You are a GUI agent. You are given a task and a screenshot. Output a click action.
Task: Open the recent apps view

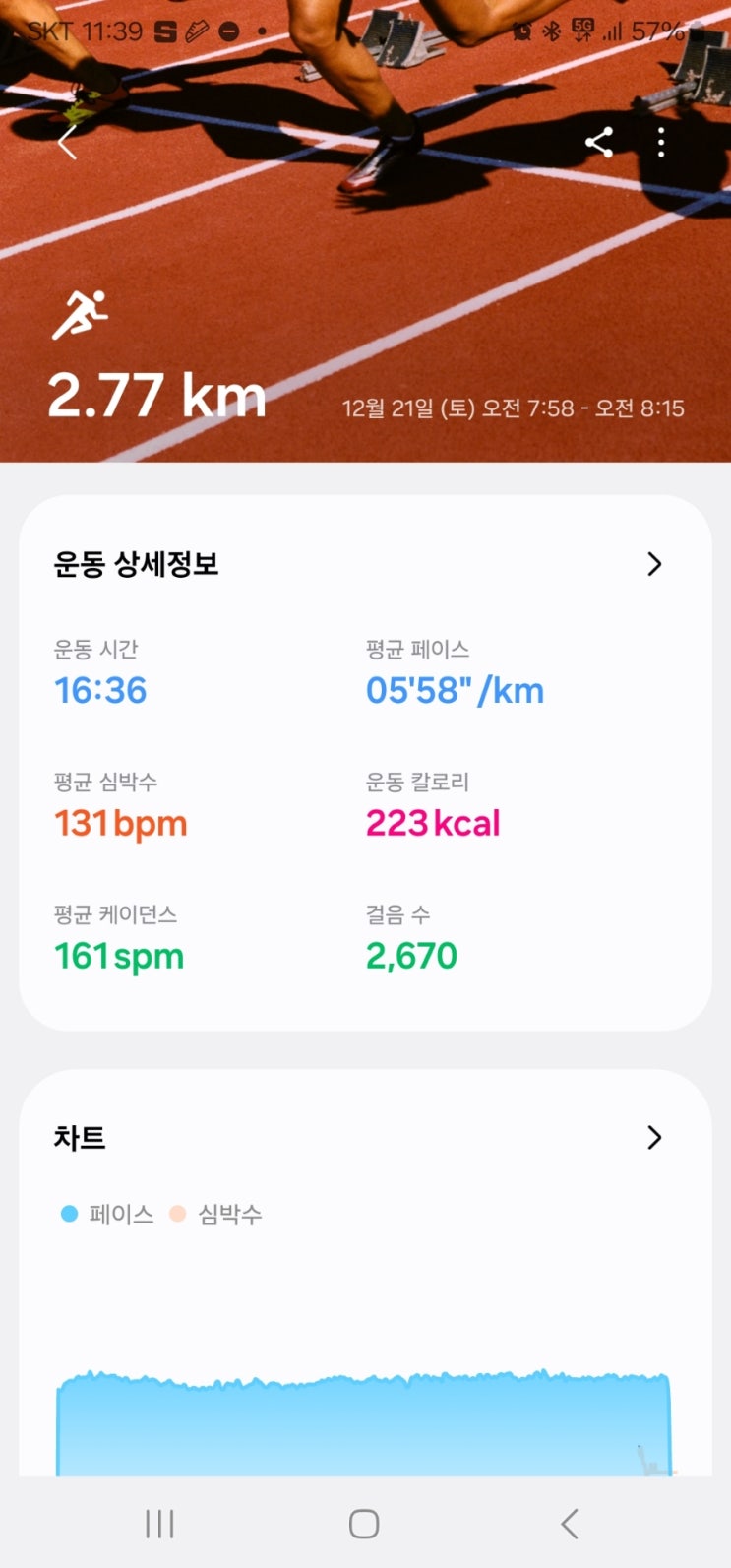(159, 1524)
